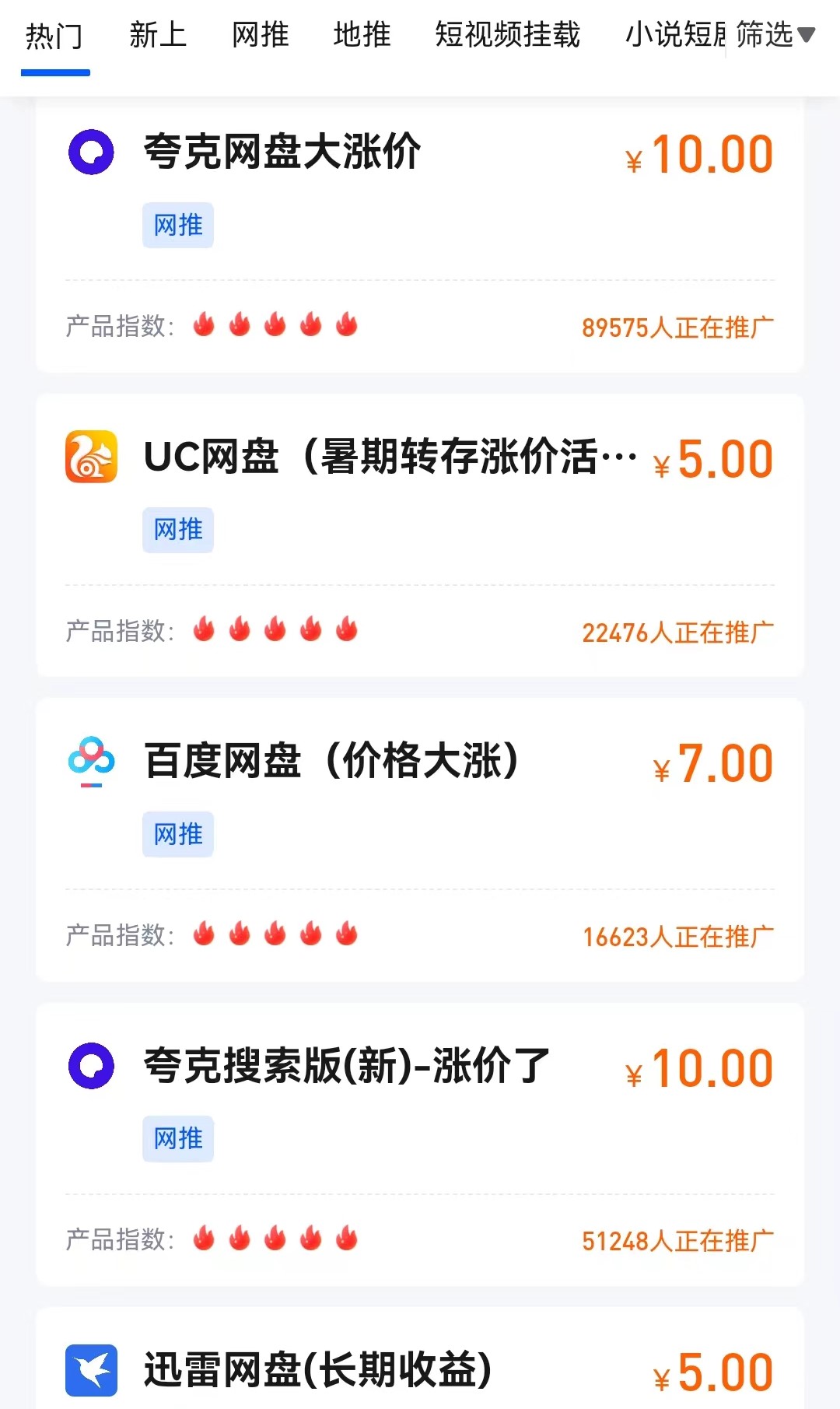
Task: Open the 百度网盘（价格大涨） card
Action: [x=420, y=839]
